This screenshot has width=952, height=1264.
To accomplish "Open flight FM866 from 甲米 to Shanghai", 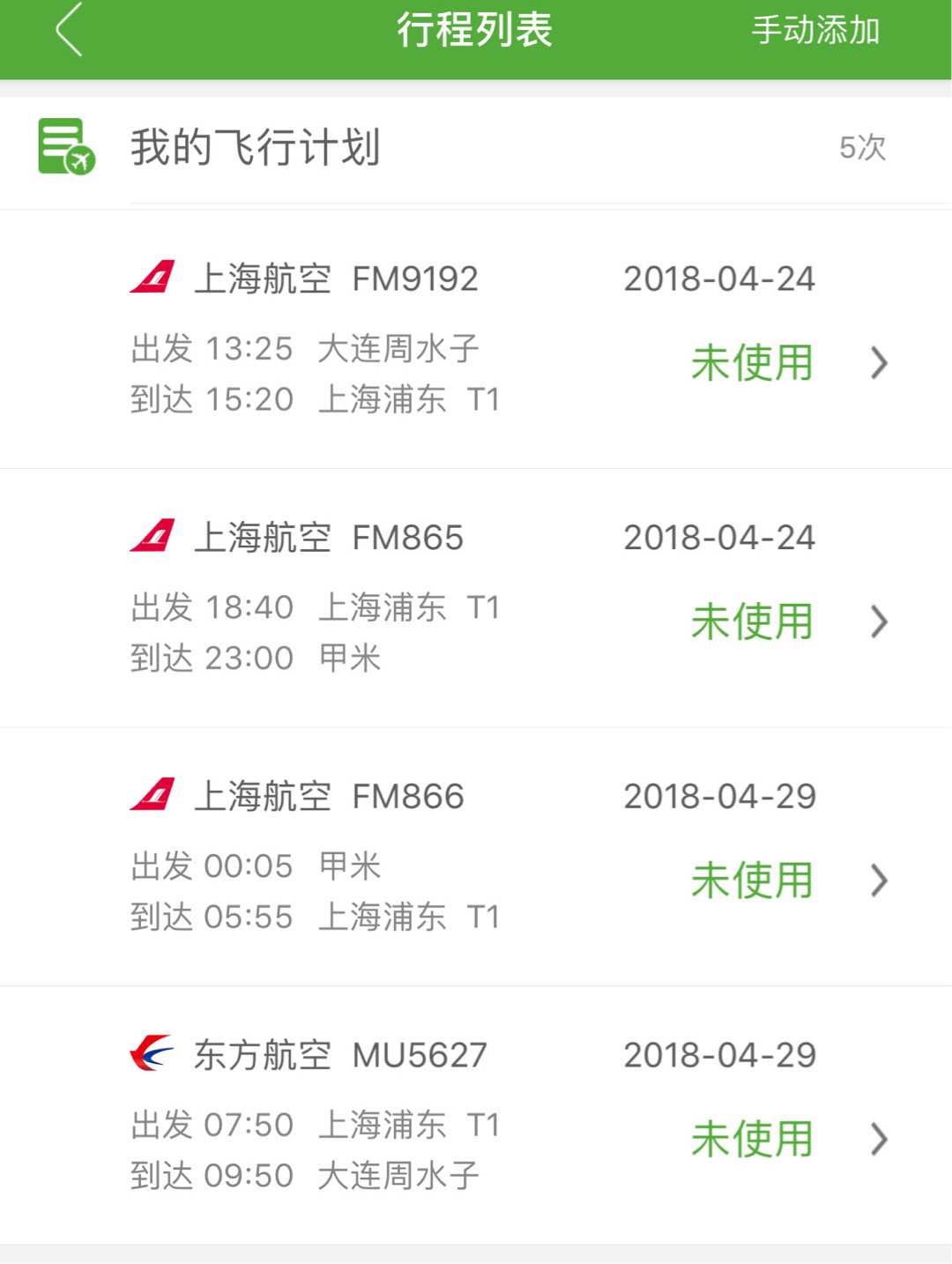I will click(x=476, y=857).
